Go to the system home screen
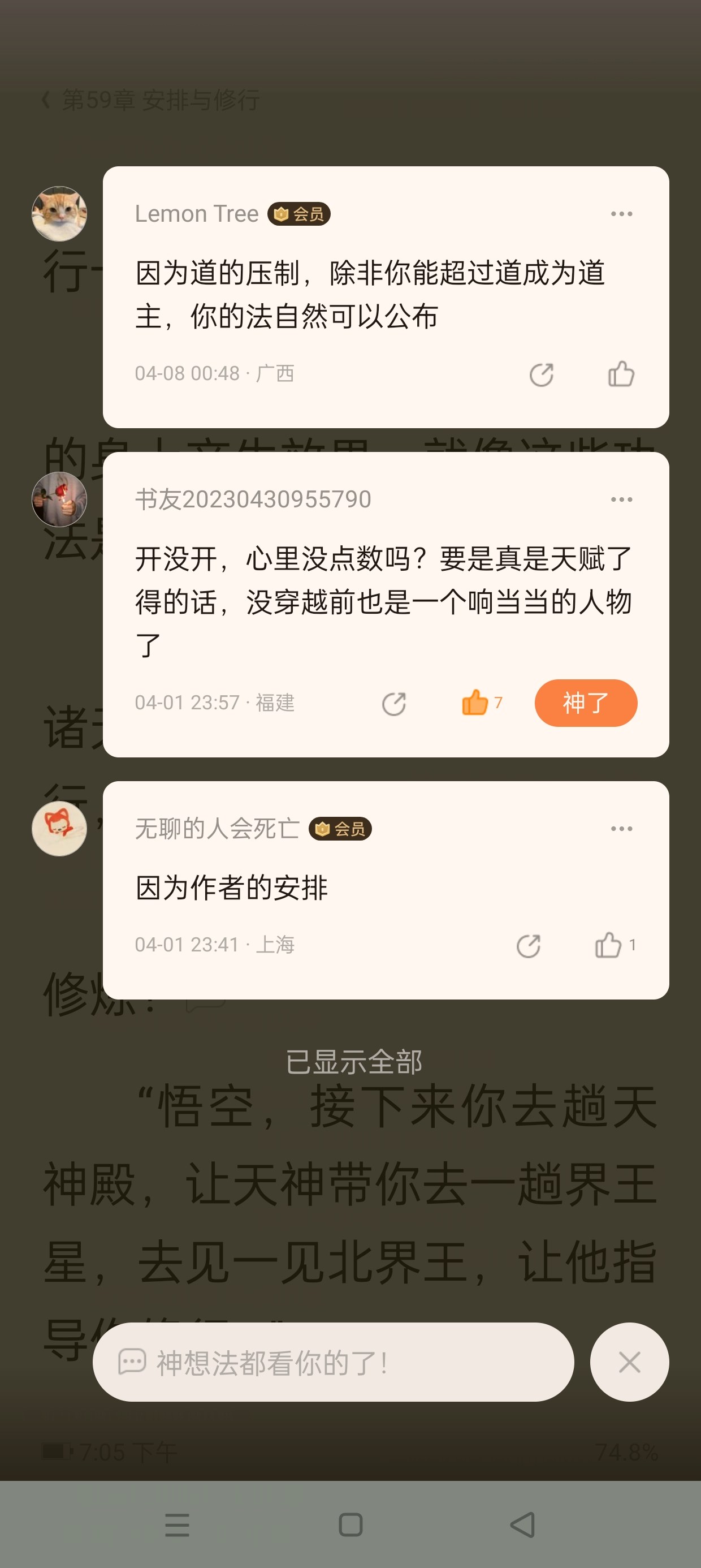This screenshot has width=701, height=1568. (x=350, y=1525)
